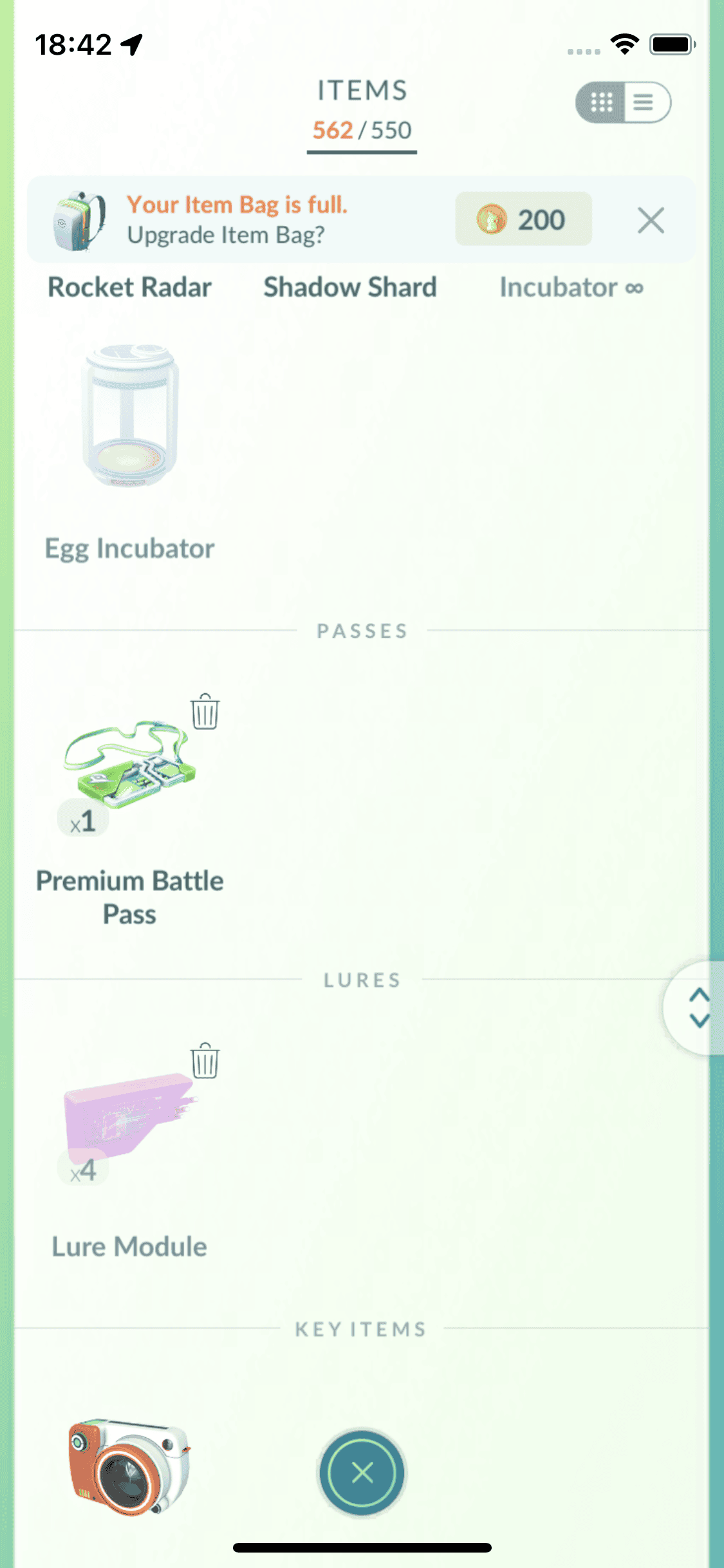
Task: Close the Items screen
Action: tap(362, 1472)
